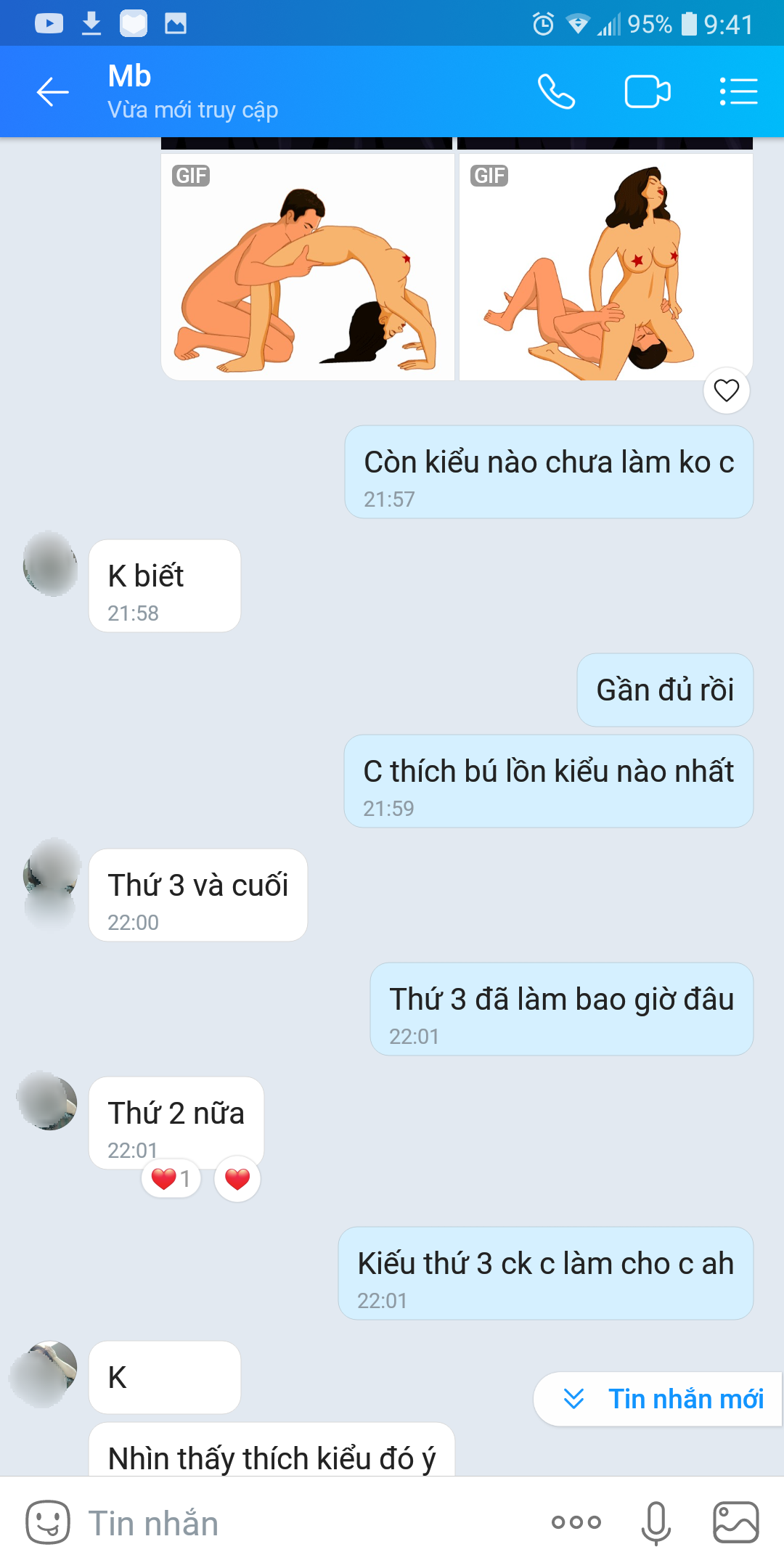Image resolution: width=784 pixels, height=1568 pixels.
Task: Open more attachment options
Action: [x=576, y=1522]
